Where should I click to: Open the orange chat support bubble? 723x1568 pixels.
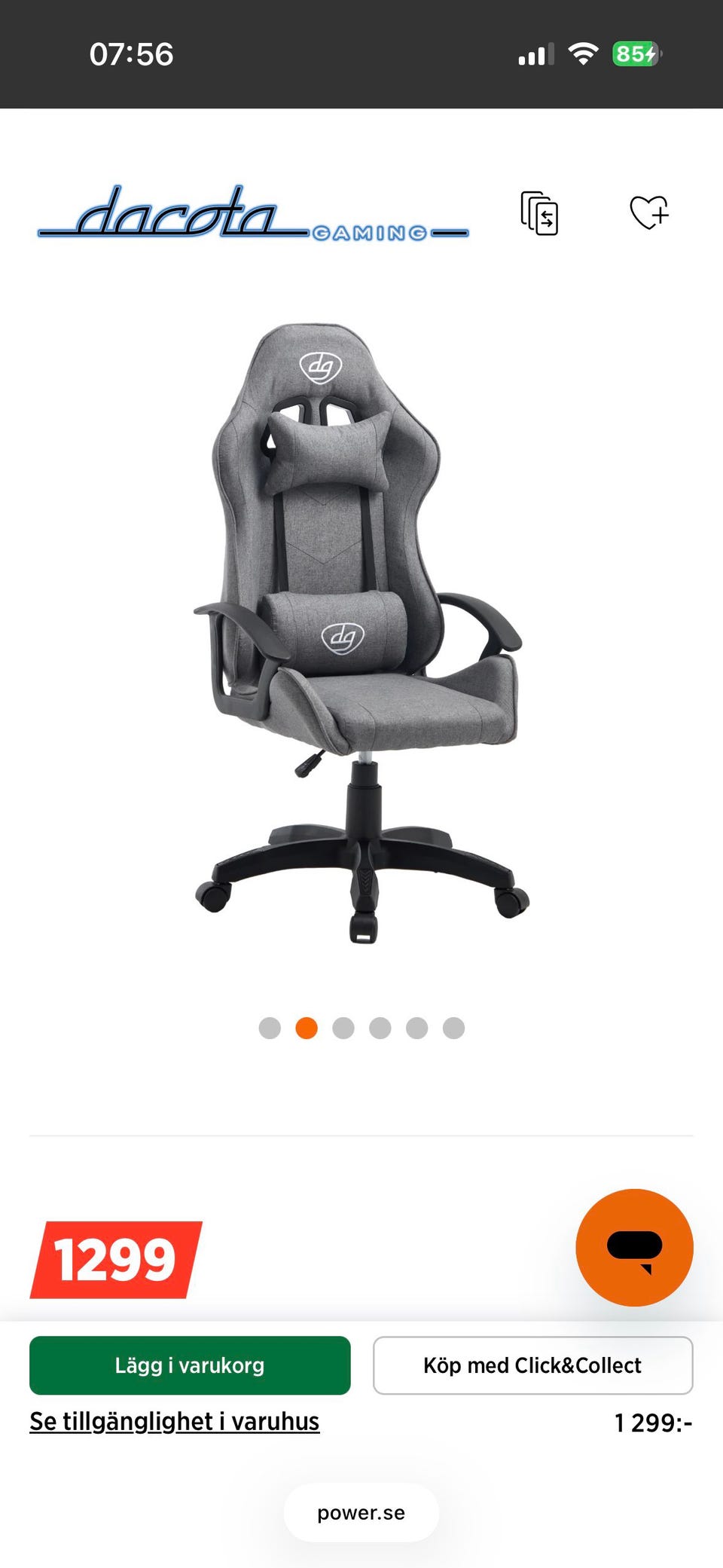click(x=634, y=1247)
